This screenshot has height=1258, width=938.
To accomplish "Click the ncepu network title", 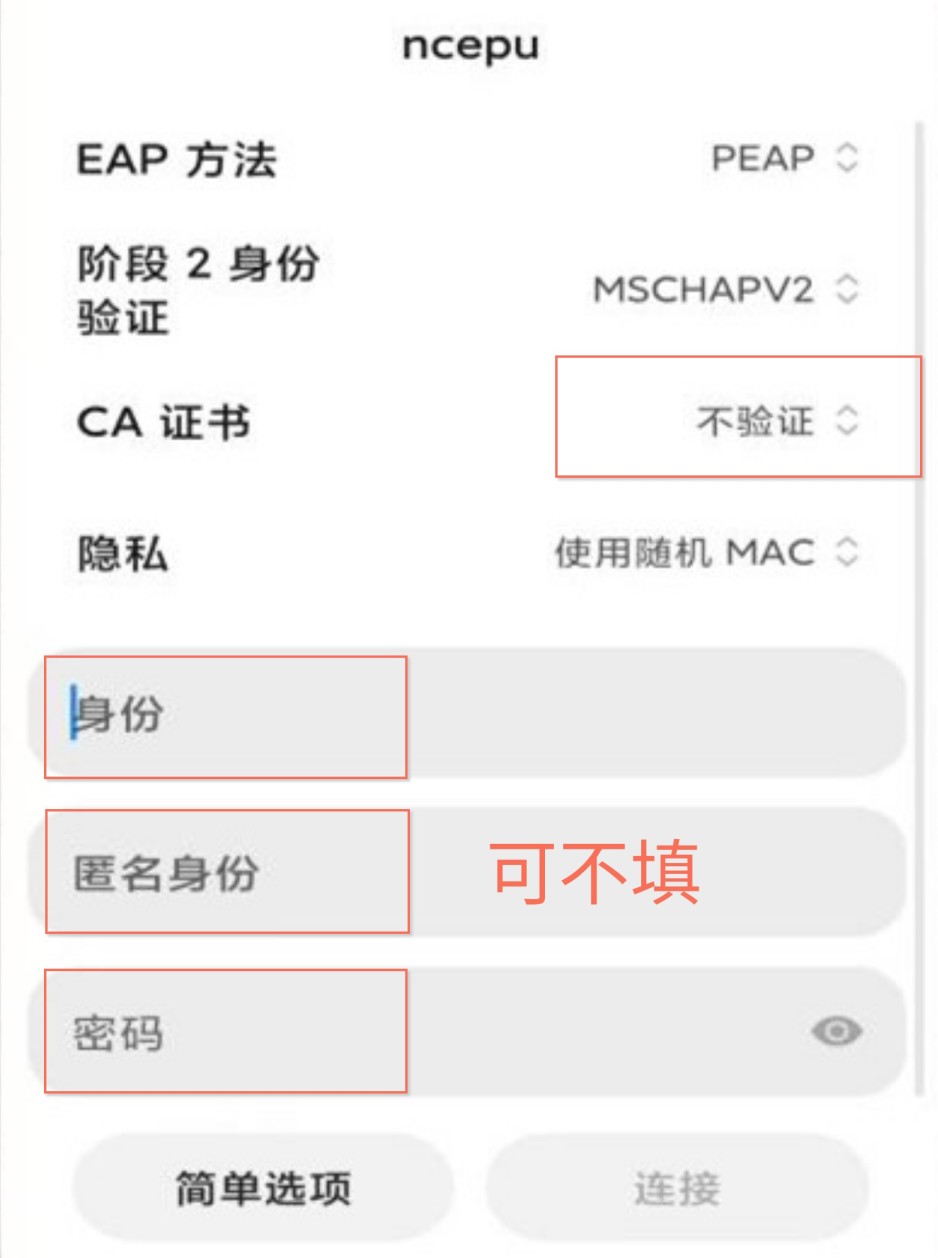I will (x=469, y=45).
